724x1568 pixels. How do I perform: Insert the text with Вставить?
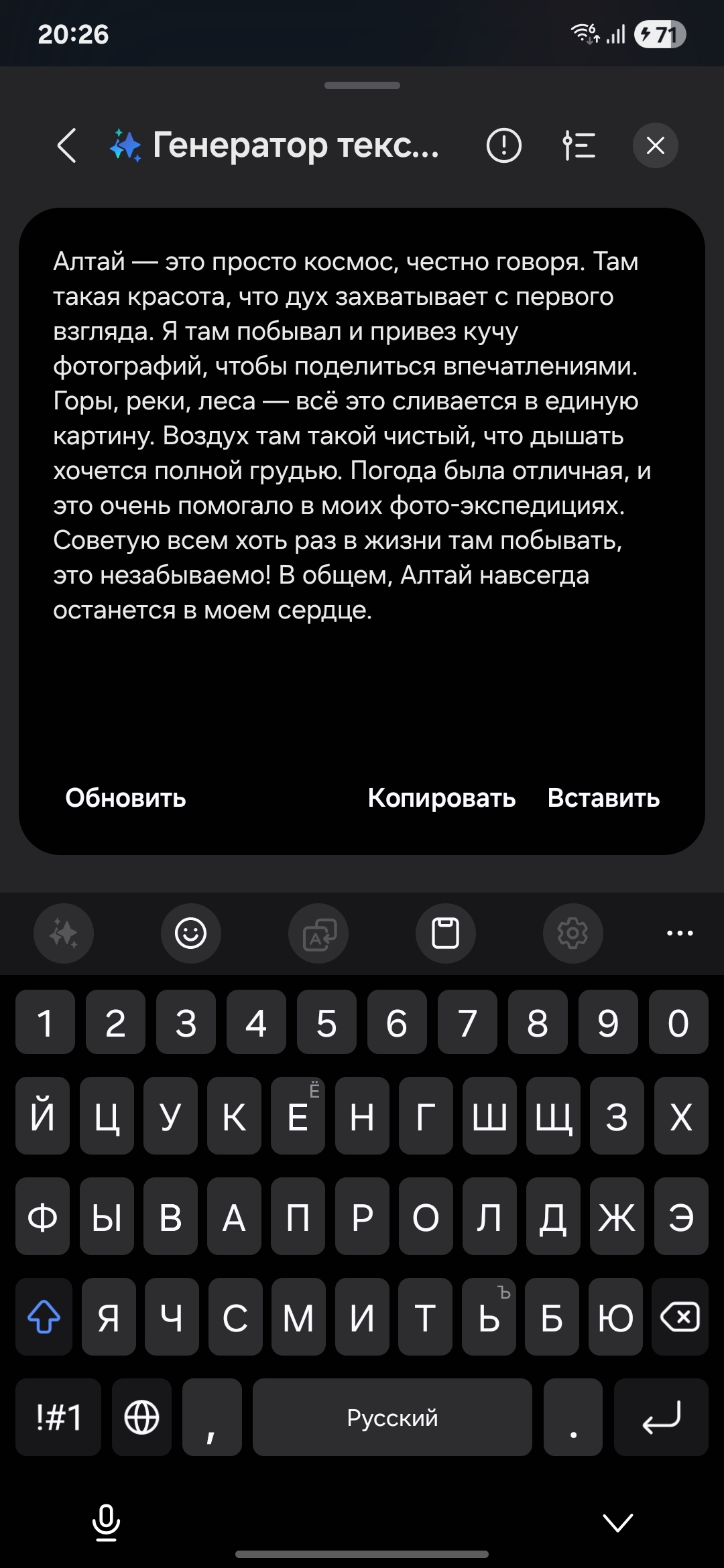tap(603, 798)
